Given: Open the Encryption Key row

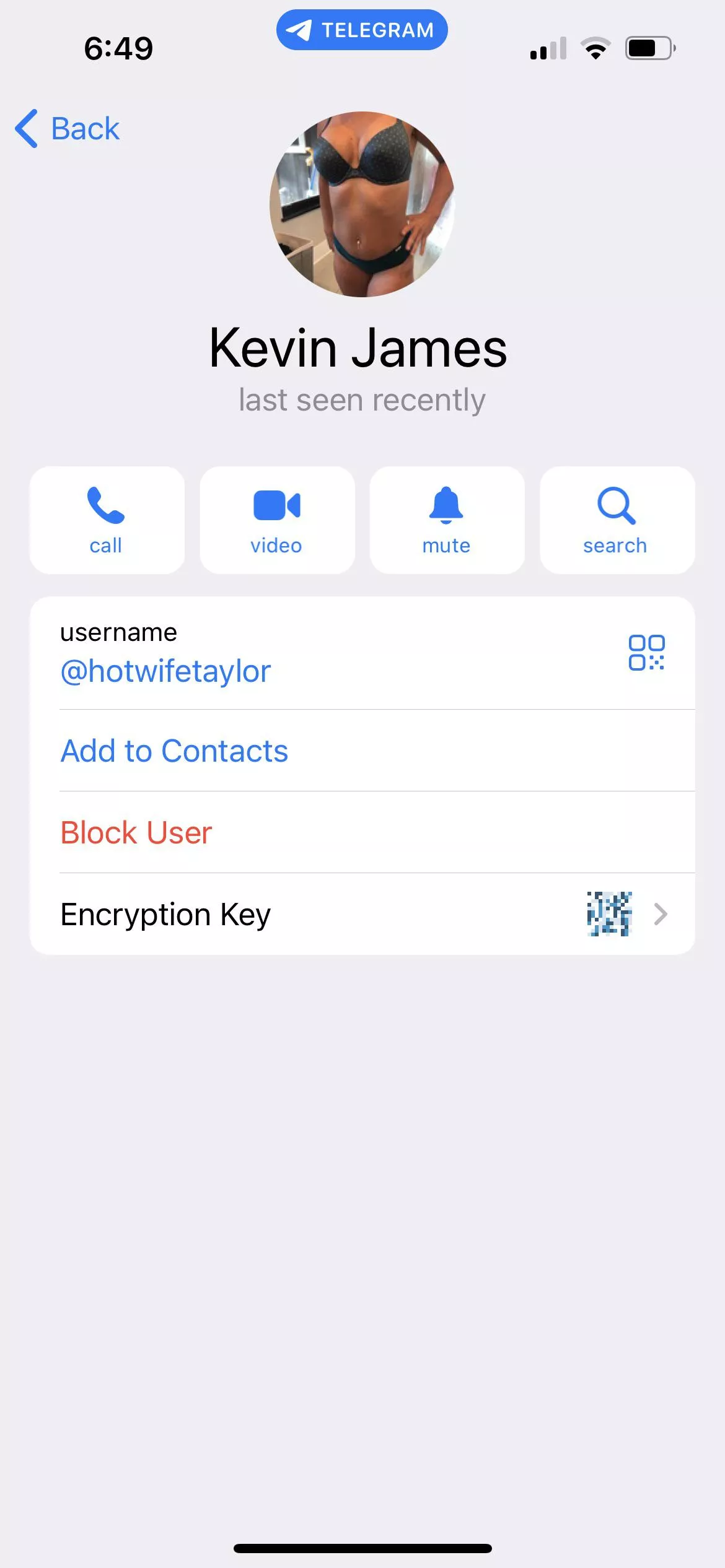Looking at the screenshot, I should click(x=362, y=915).
